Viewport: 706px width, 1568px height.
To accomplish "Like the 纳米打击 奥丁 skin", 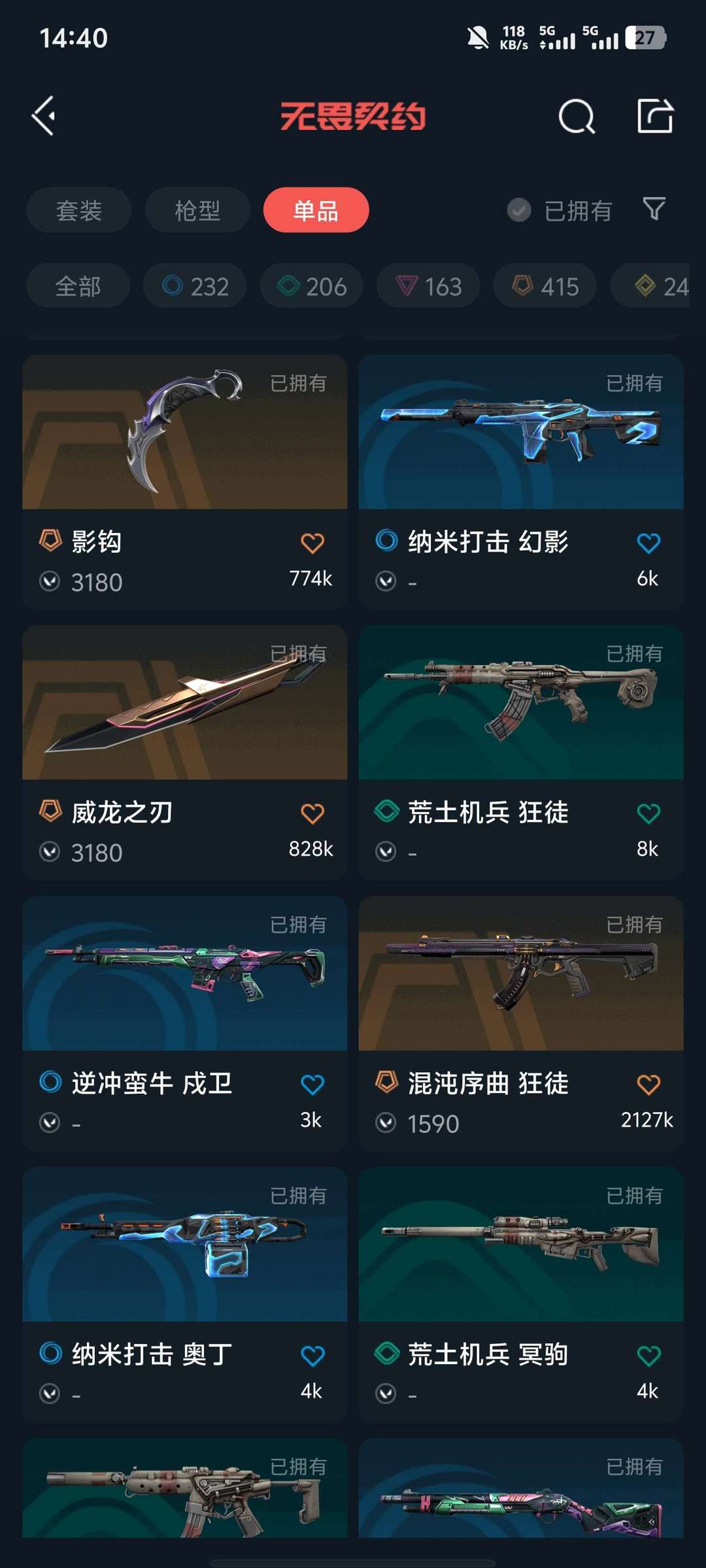I will tap(312, 1356).
